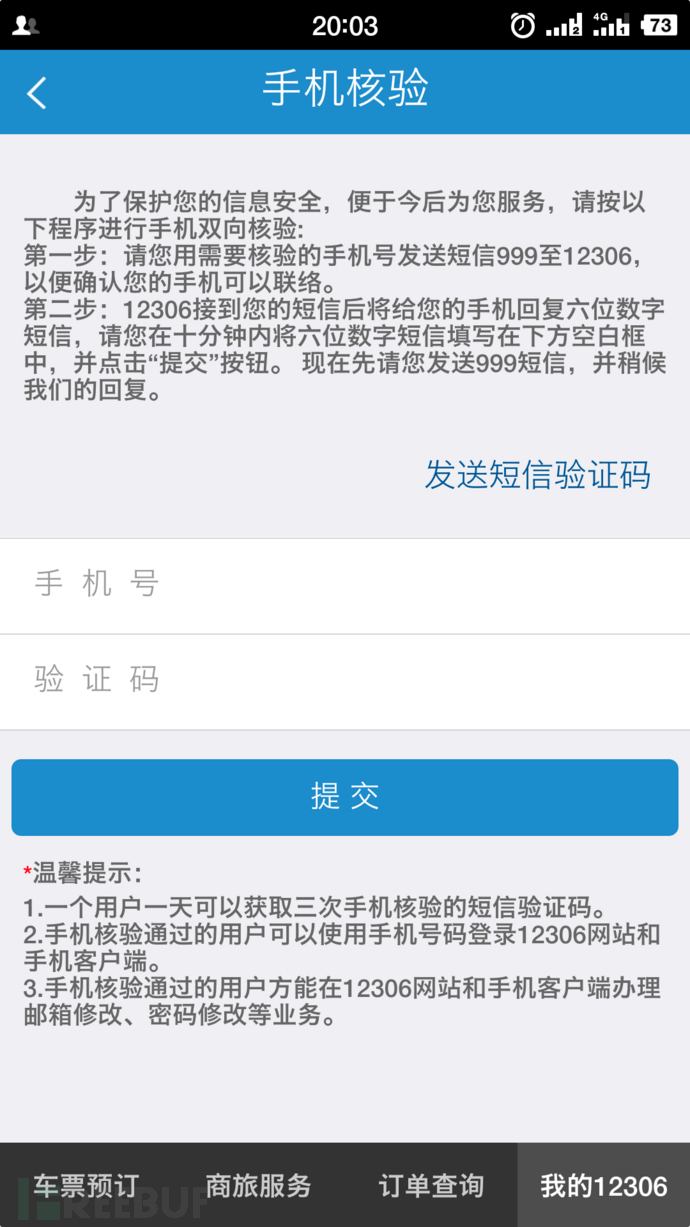
Task: Submit with the 提交 button
Action: point(345,797)
